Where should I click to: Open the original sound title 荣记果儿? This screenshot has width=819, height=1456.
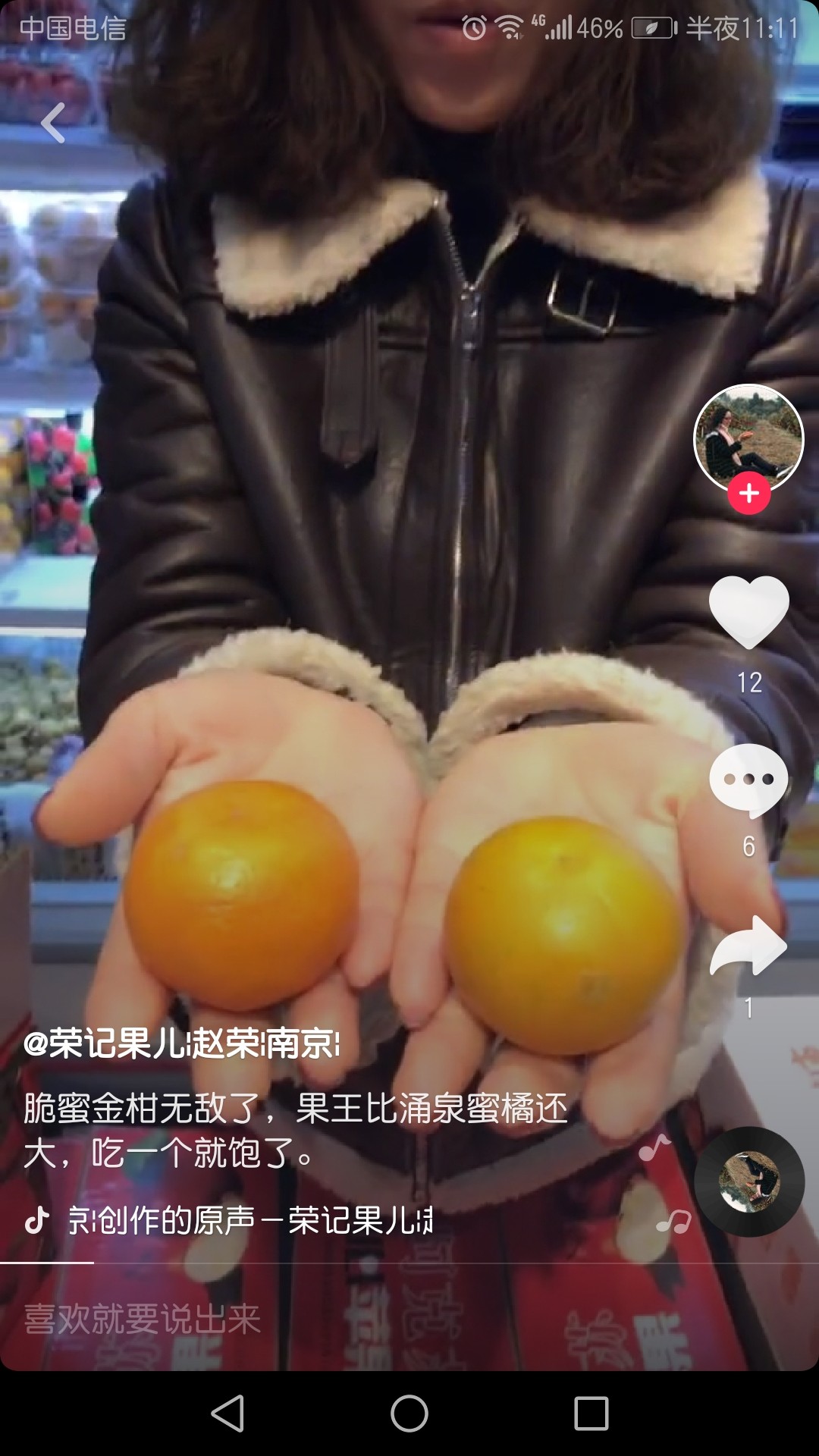(x=250, y=1221)
